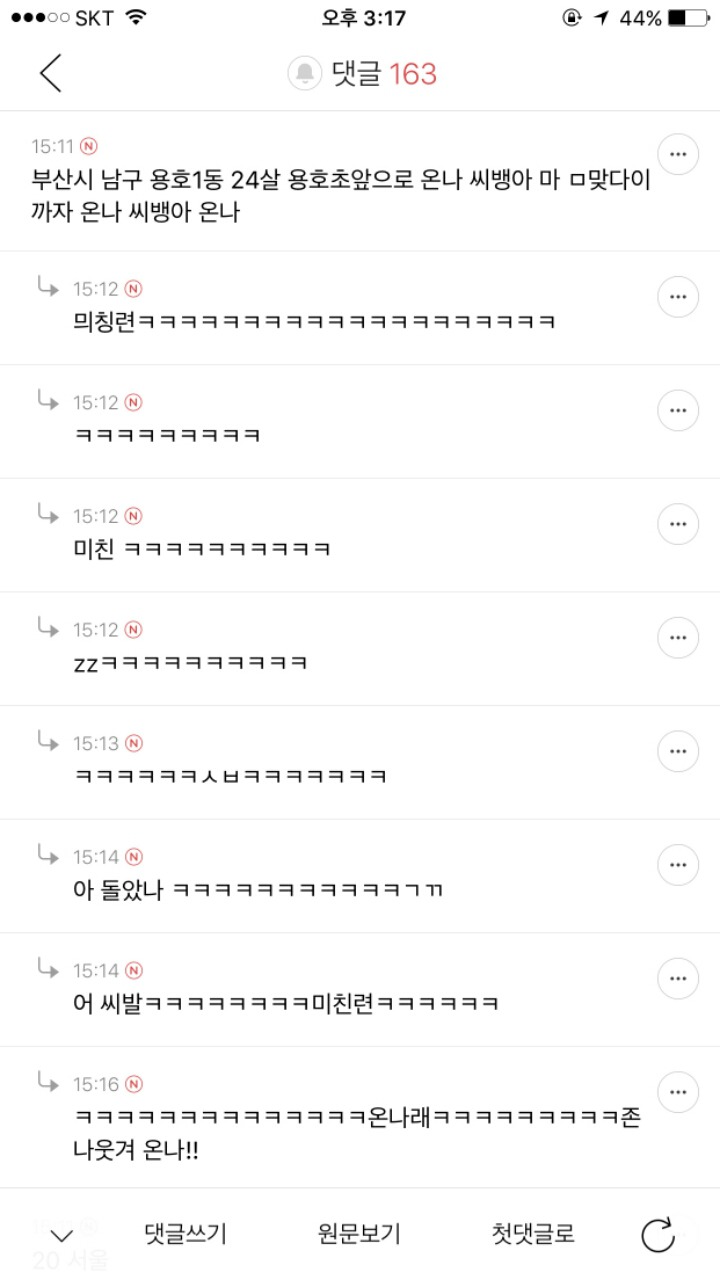Jump to the first comment with 첫댓글로

point(531,1233)
